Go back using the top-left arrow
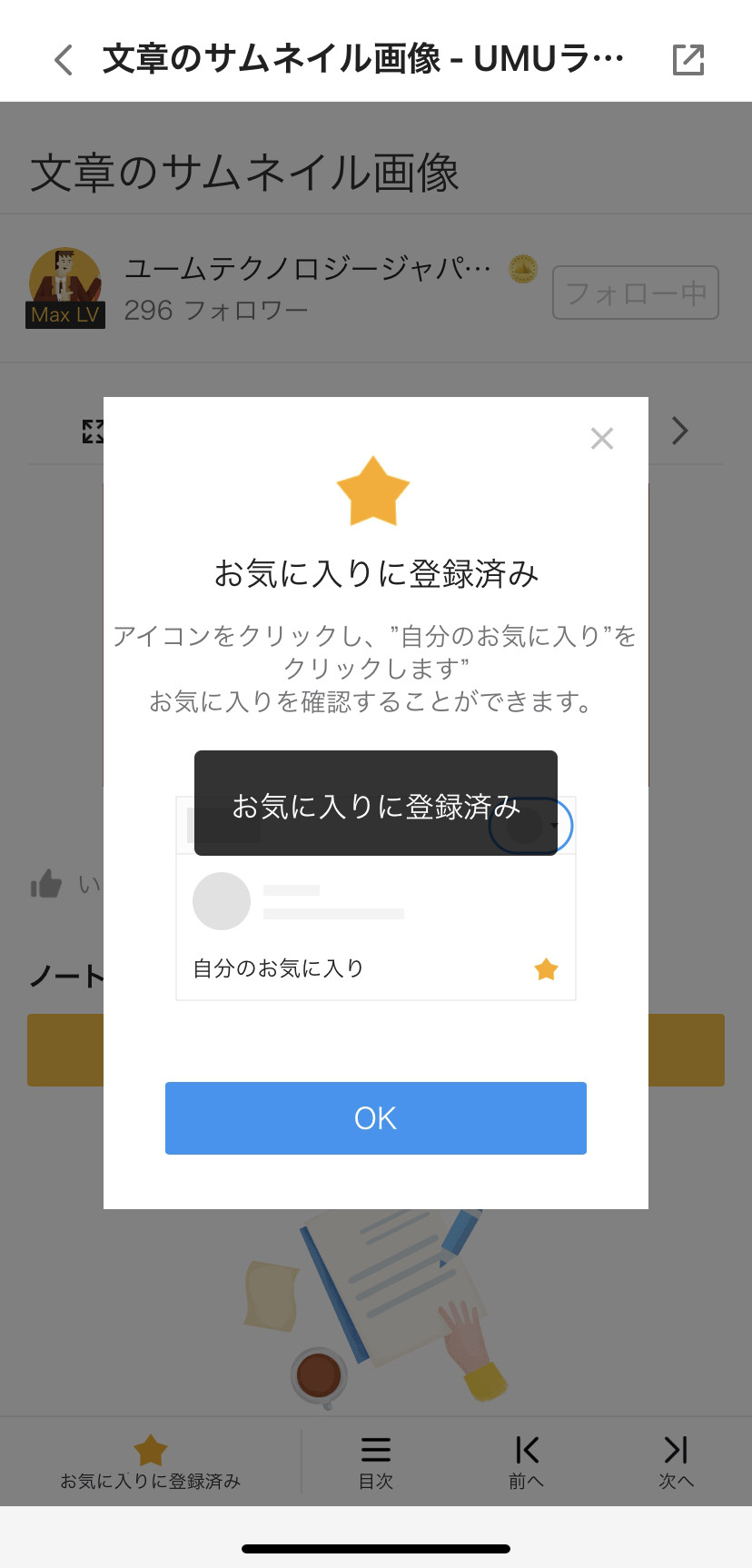The height and width of the screenshot is (1568, 752). pyautogui.click(x=64, y=60)
